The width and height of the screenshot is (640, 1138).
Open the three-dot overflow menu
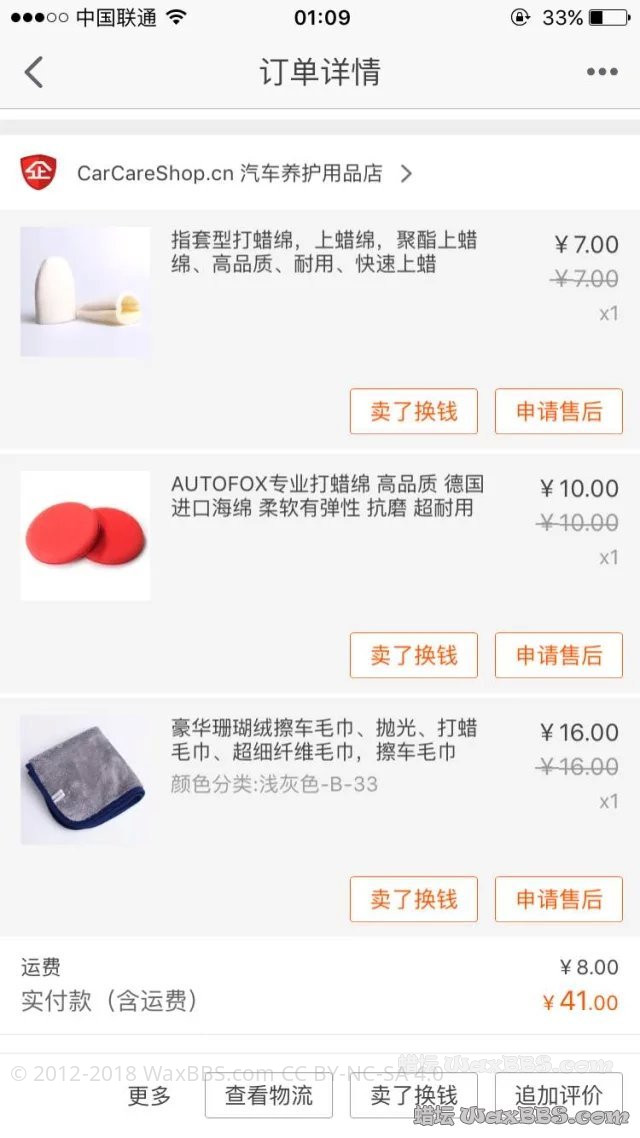click(x=602, y=72)
